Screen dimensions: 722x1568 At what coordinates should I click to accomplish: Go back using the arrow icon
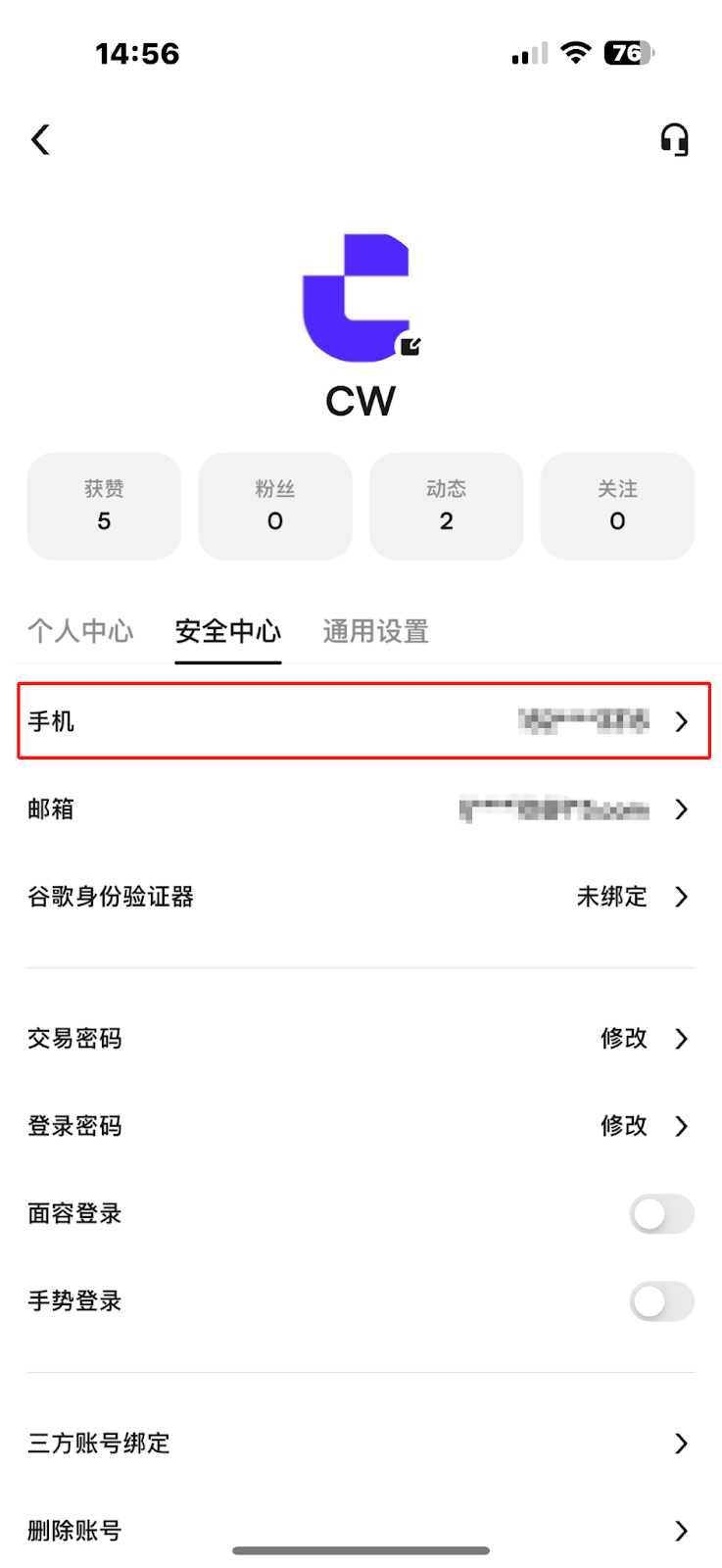tap(41, 140)
